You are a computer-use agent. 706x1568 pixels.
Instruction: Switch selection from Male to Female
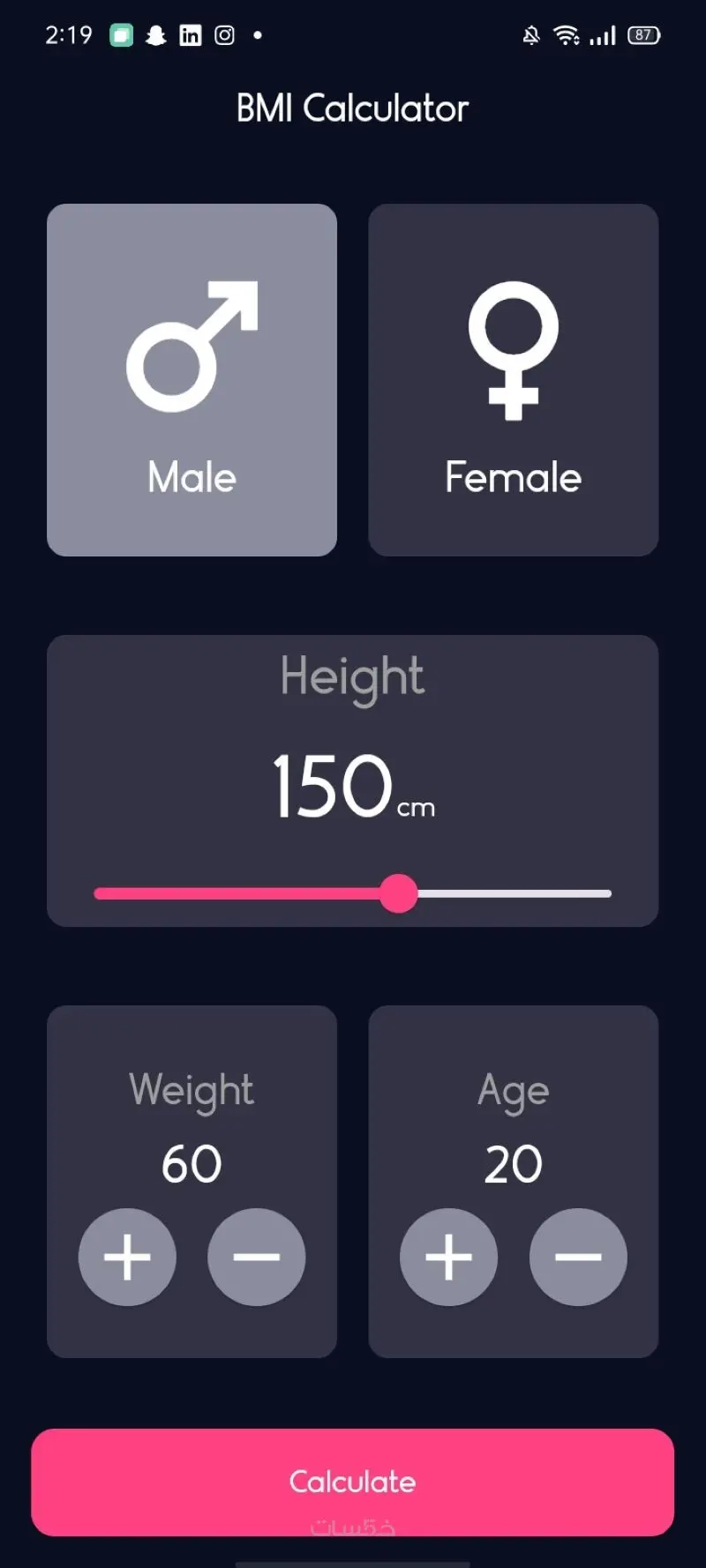513,379
